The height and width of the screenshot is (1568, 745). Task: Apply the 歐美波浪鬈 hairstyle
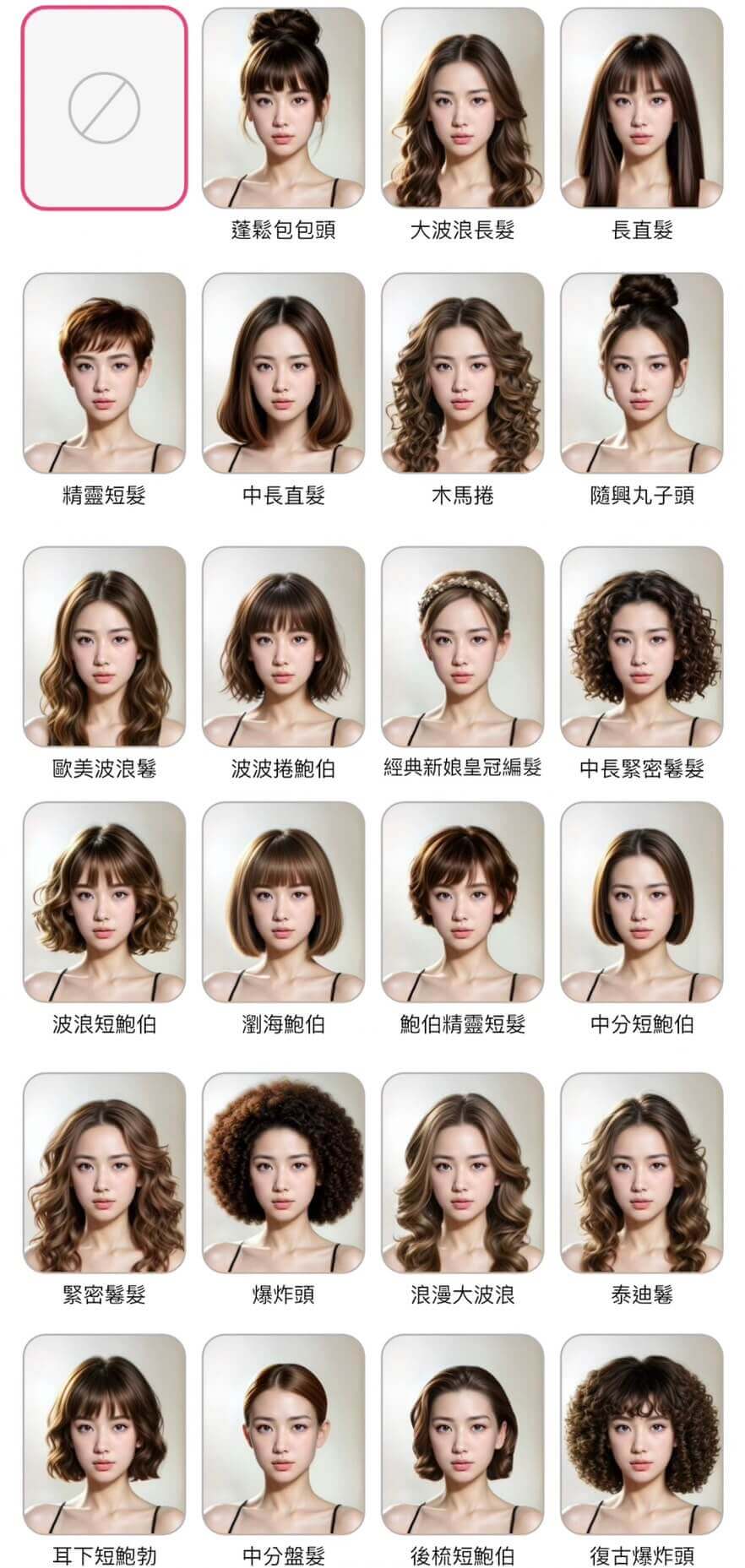tap(104, 646)
